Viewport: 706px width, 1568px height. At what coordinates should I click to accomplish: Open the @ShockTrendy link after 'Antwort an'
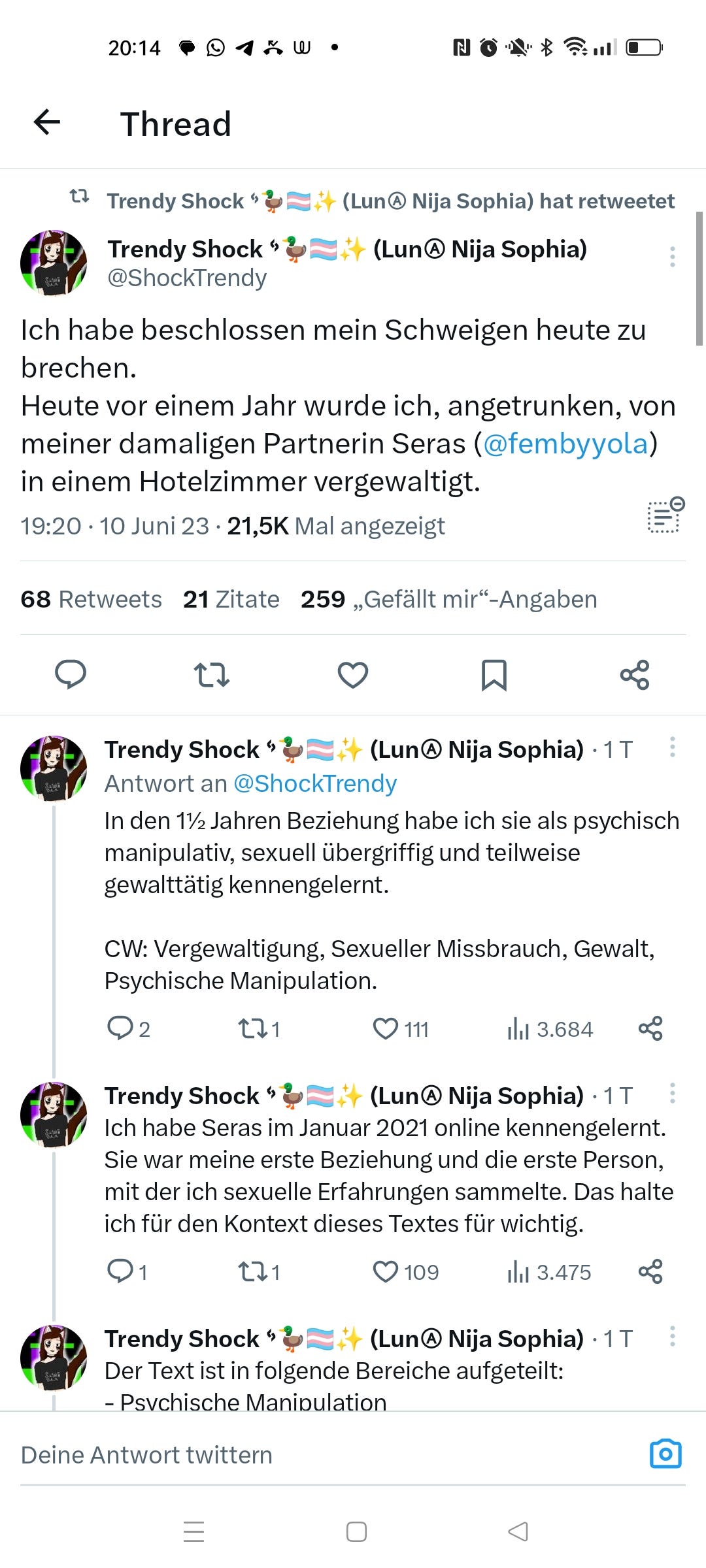(315, 783)
